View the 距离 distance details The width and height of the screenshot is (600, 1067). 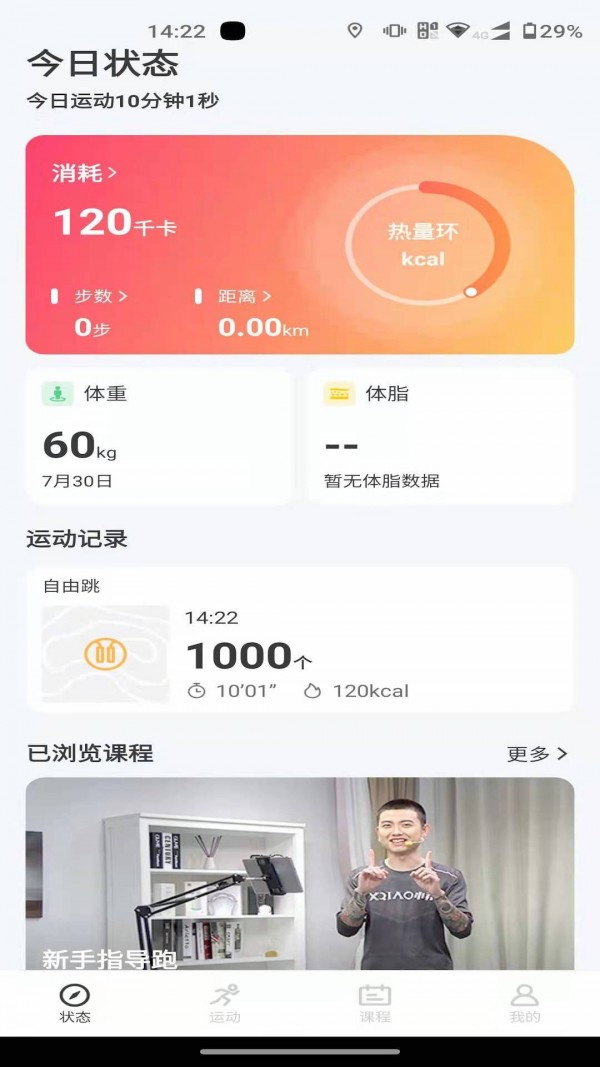[x=244, y=296]
